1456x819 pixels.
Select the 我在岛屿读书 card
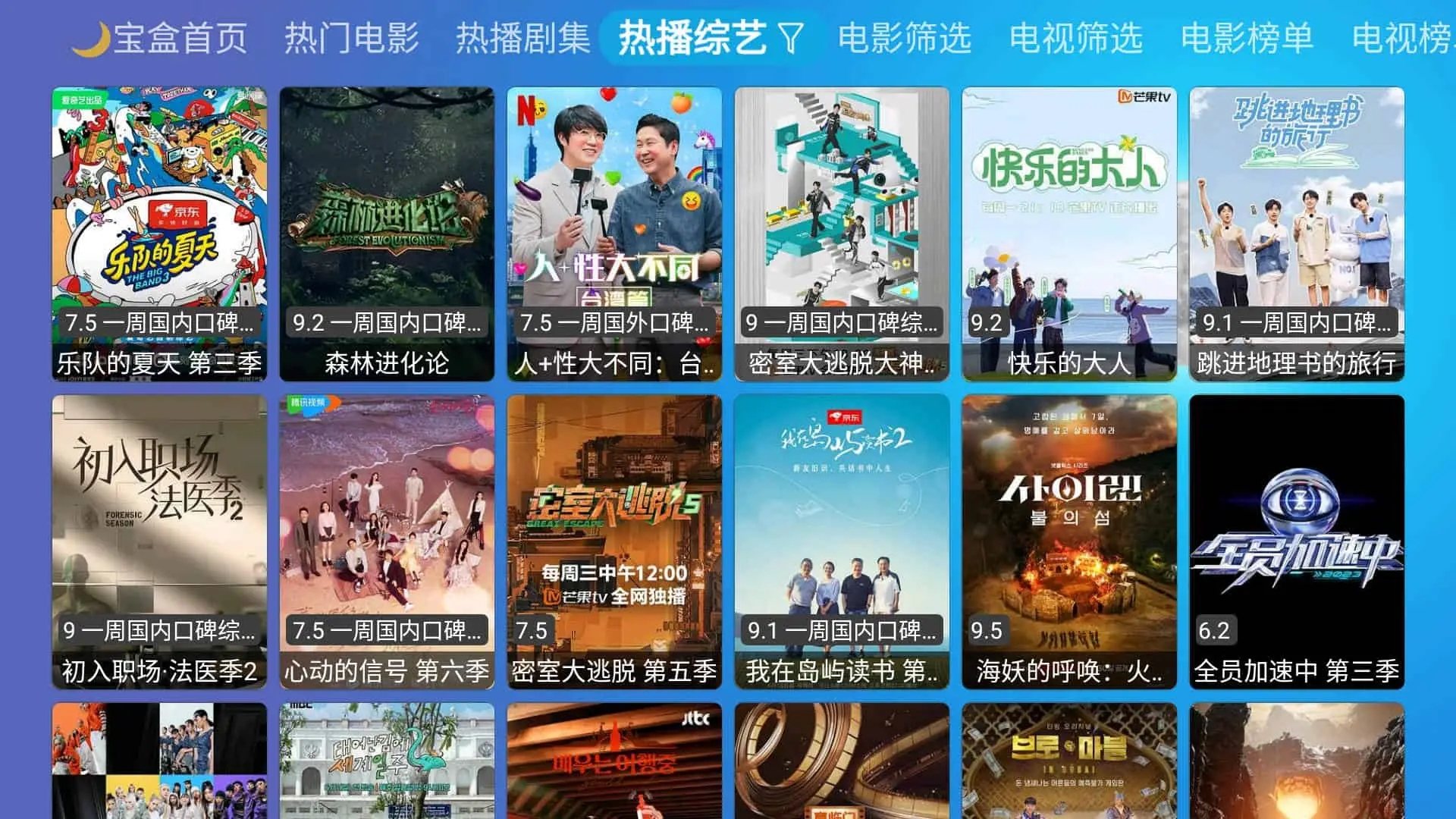click(842, 541)
